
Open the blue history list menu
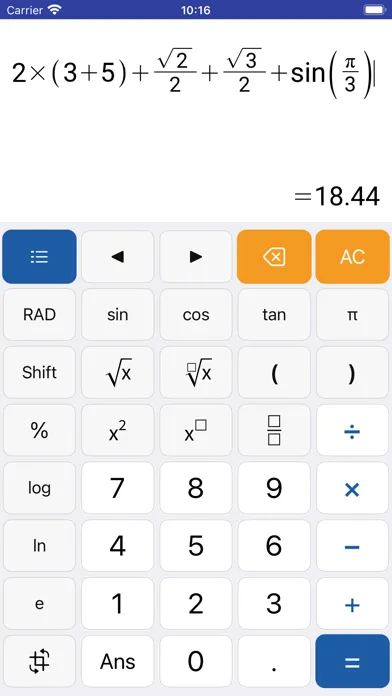click(x=39, y=257)
